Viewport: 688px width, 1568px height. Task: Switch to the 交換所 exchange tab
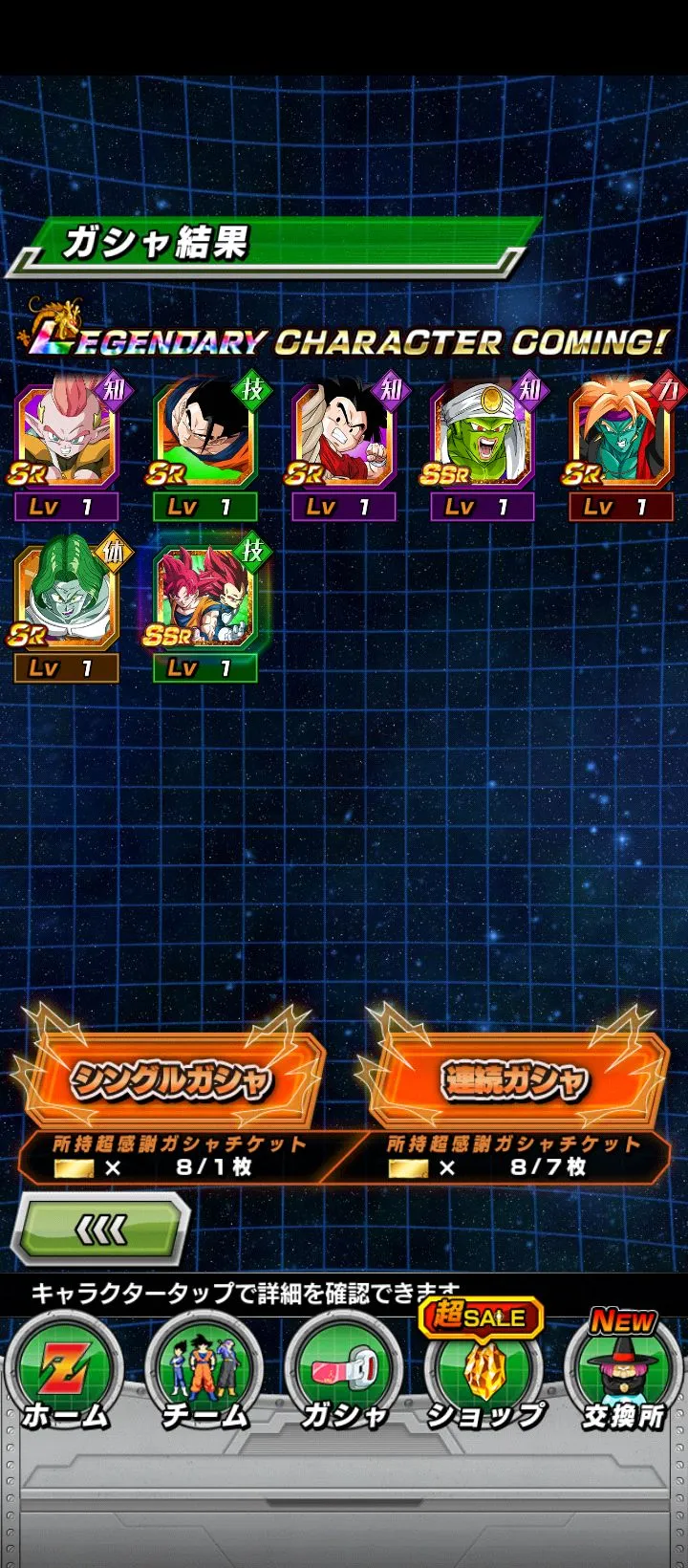pyautogui.click(x=623, y=1377)
